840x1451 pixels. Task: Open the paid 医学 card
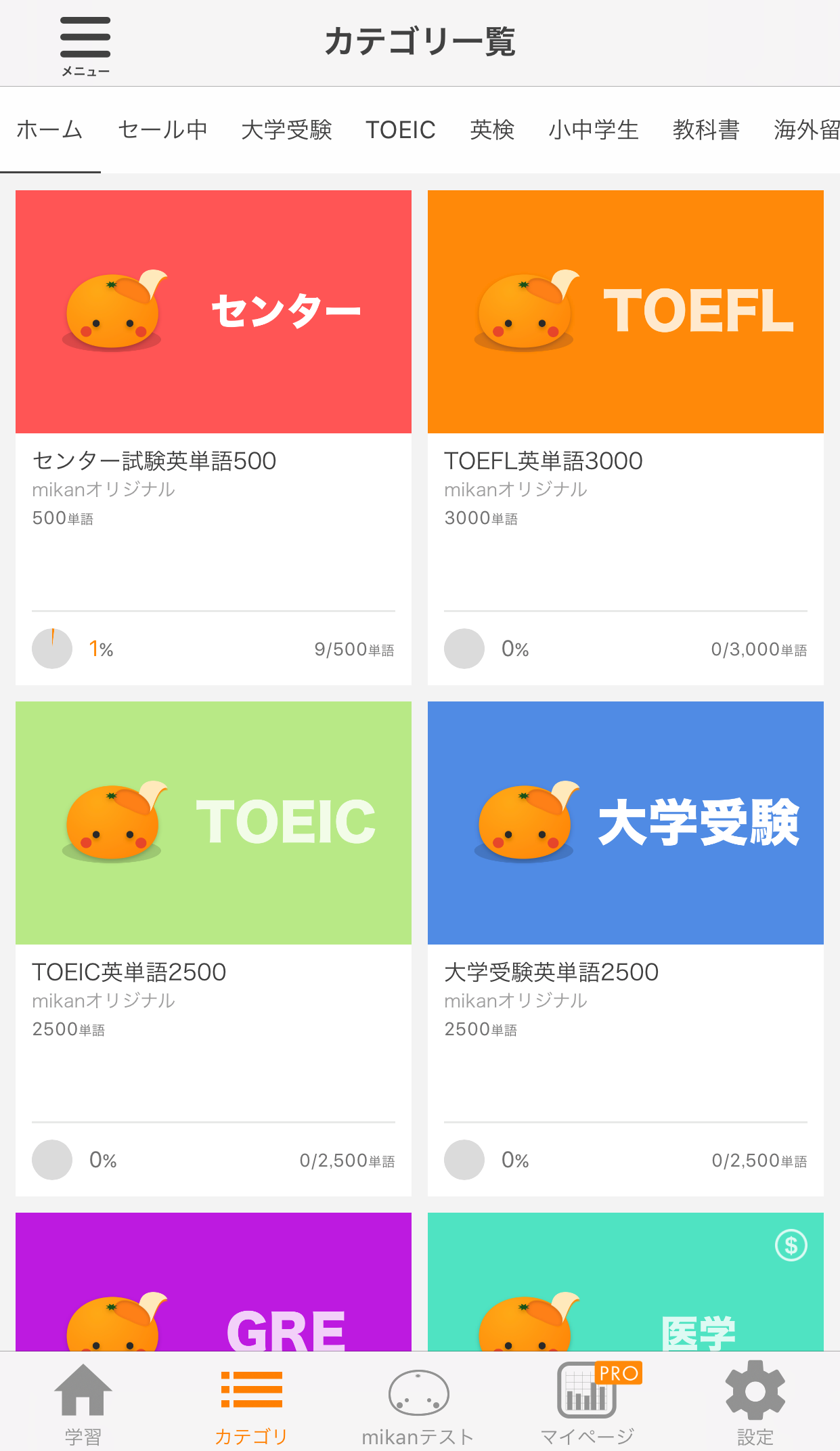pos(625,1283)
